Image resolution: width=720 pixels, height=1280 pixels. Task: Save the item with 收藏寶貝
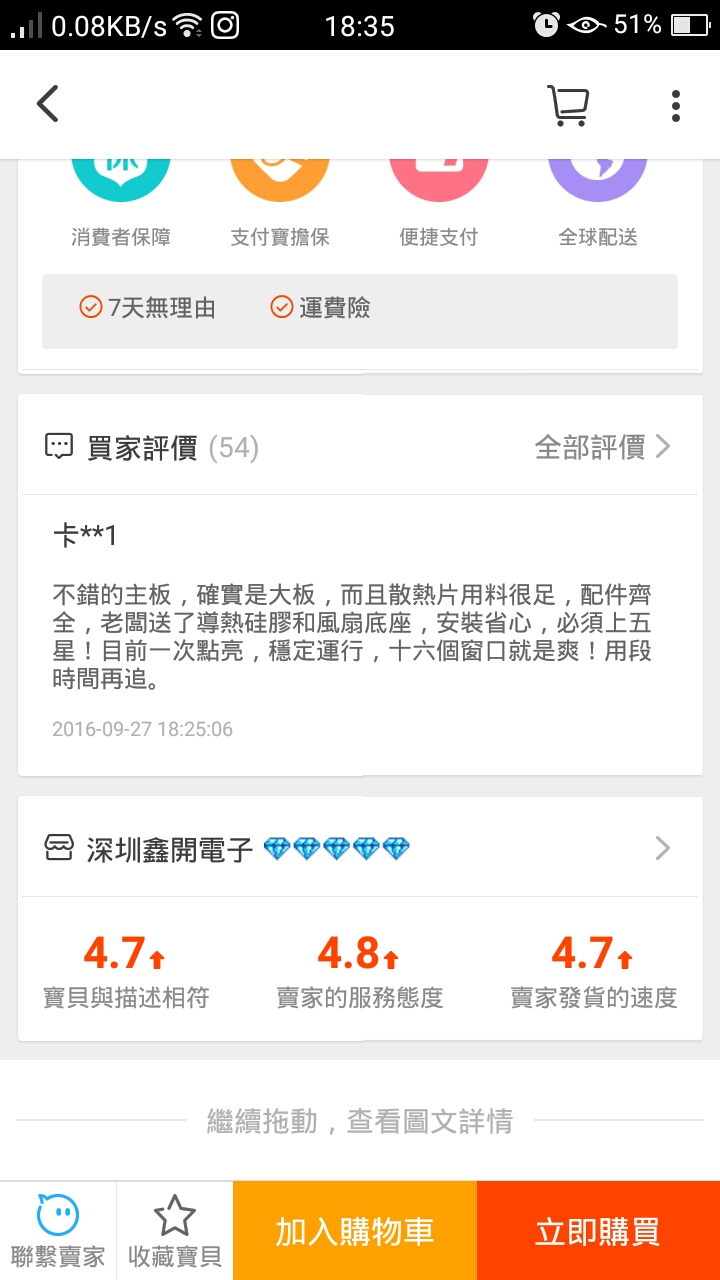175,1231
